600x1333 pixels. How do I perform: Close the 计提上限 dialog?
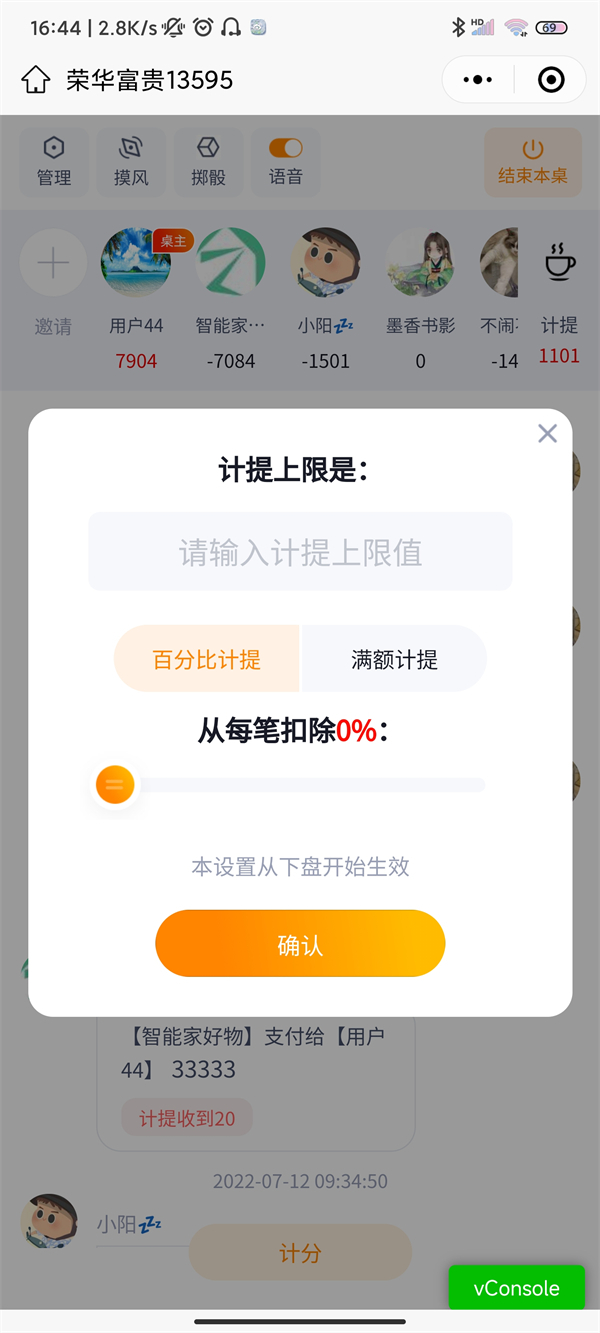pyautogui.click(x=547, y=433)
